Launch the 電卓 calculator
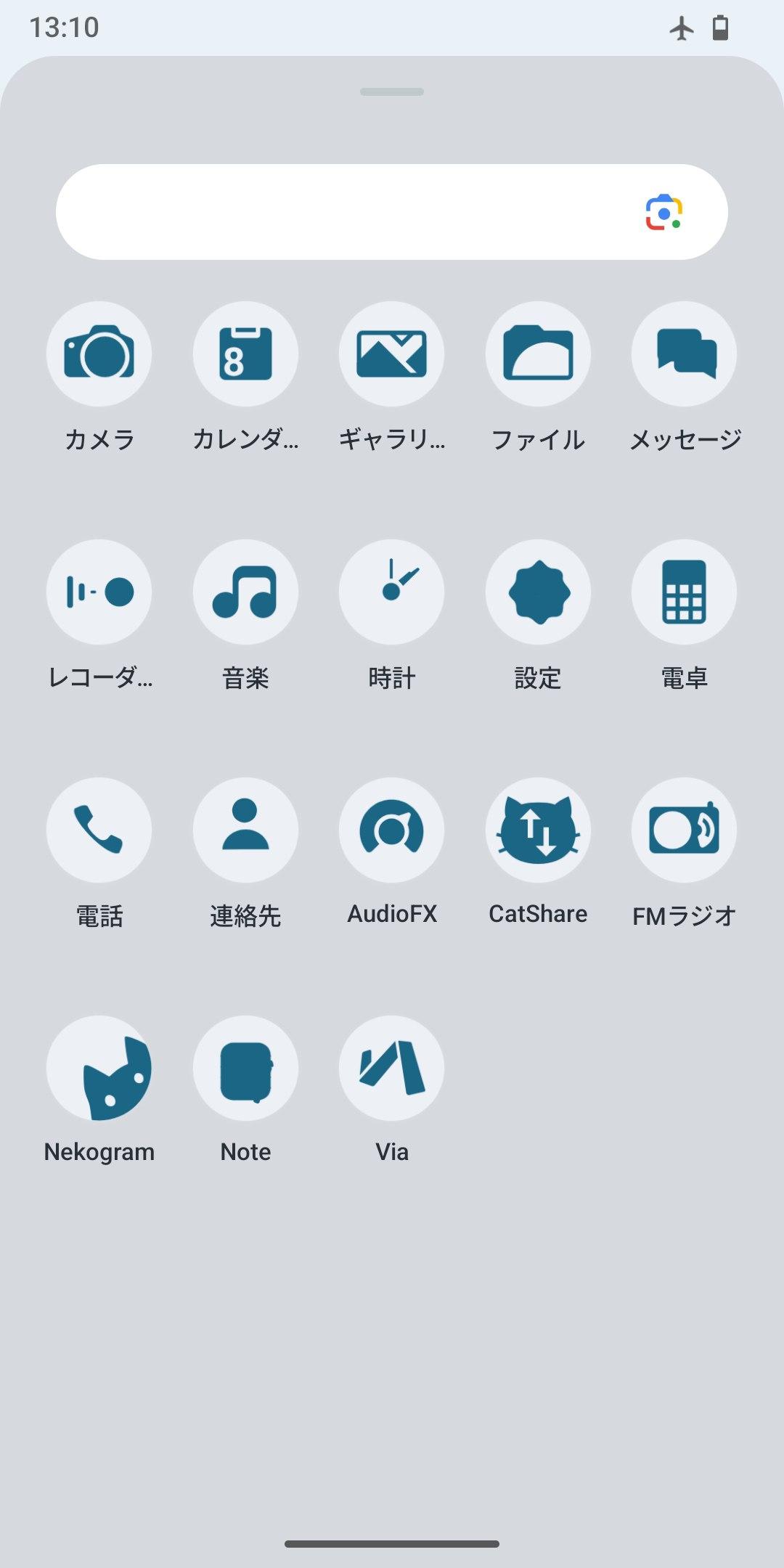The image size is (784, 1568). click(685, 592)
